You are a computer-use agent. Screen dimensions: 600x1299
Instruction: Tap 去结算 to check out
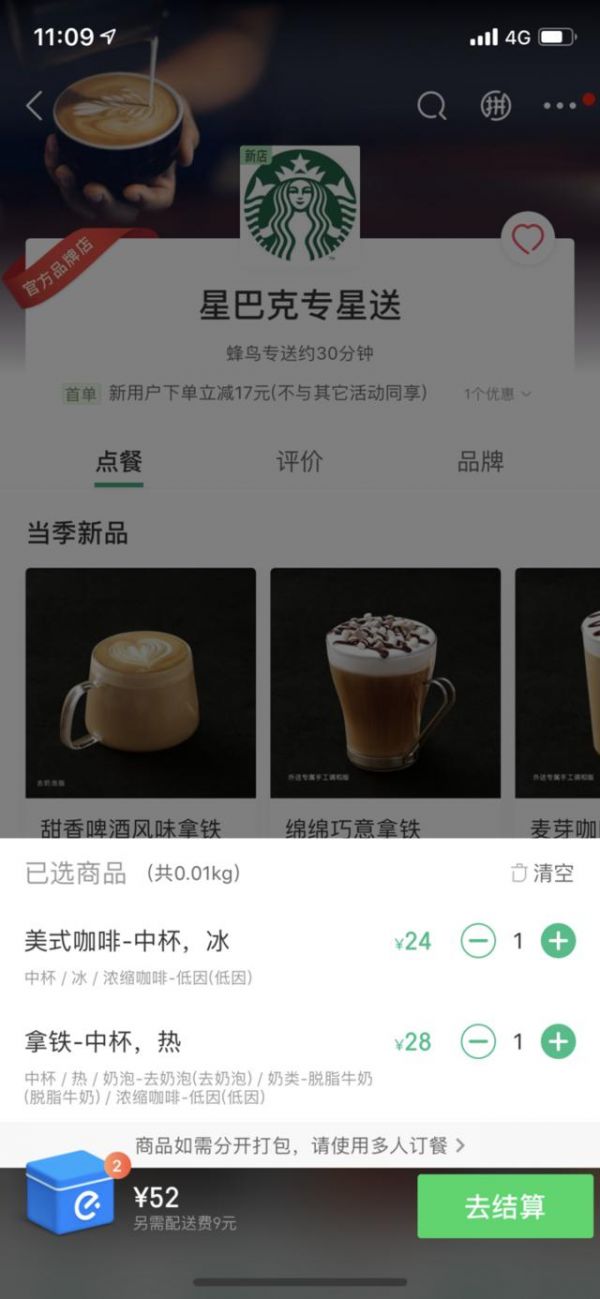[x=505, y=1206]
